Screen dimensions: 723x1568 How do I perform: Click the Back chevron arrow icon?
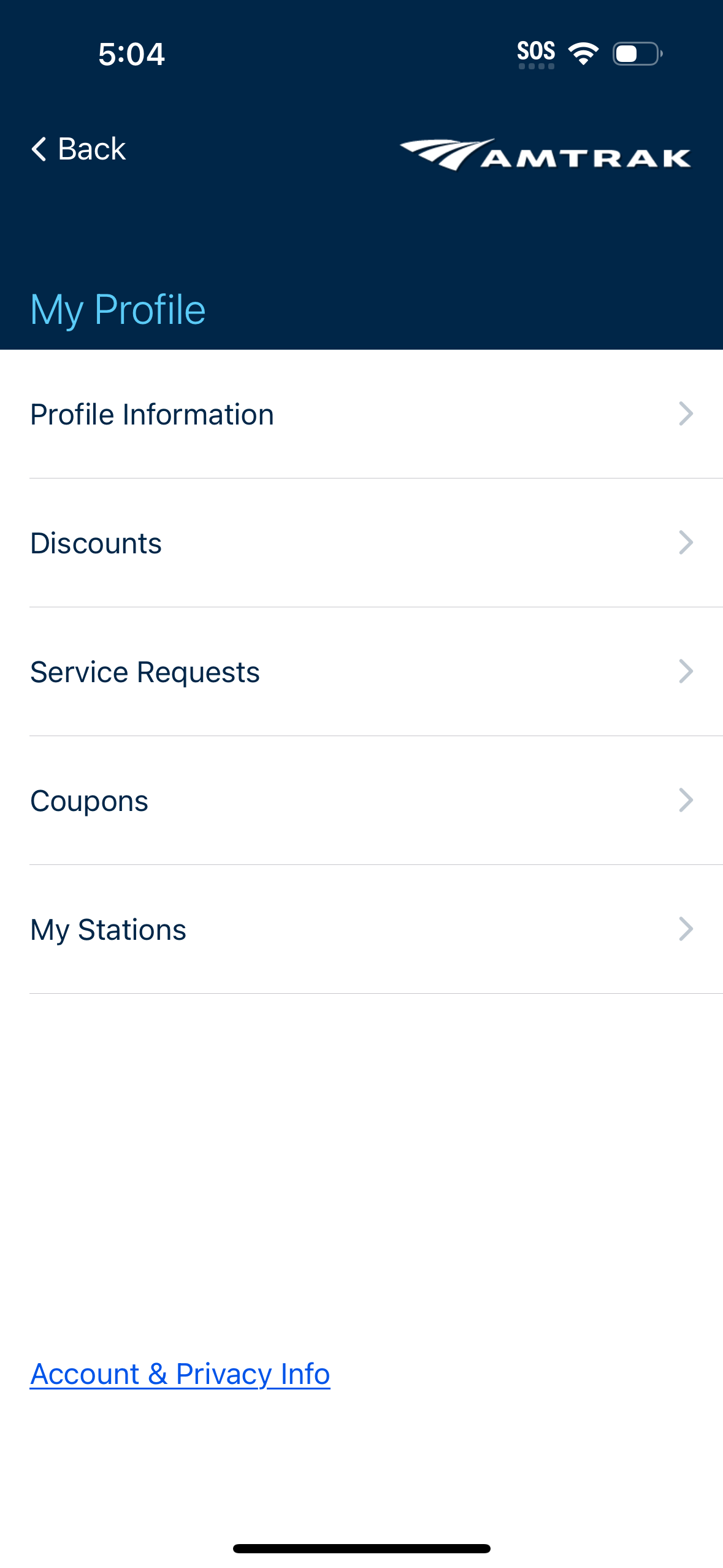coord(39,148)
